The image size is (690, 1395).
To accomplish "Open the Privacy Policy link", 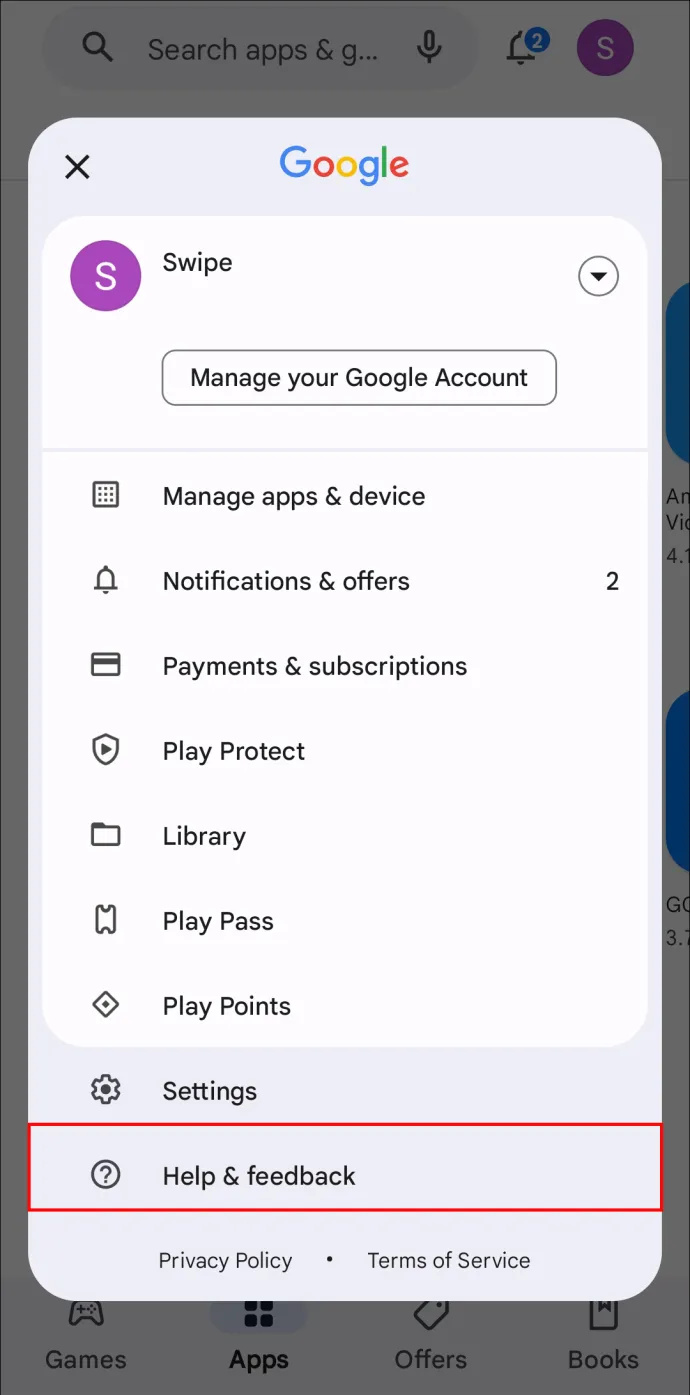I will coord(225,1261).
